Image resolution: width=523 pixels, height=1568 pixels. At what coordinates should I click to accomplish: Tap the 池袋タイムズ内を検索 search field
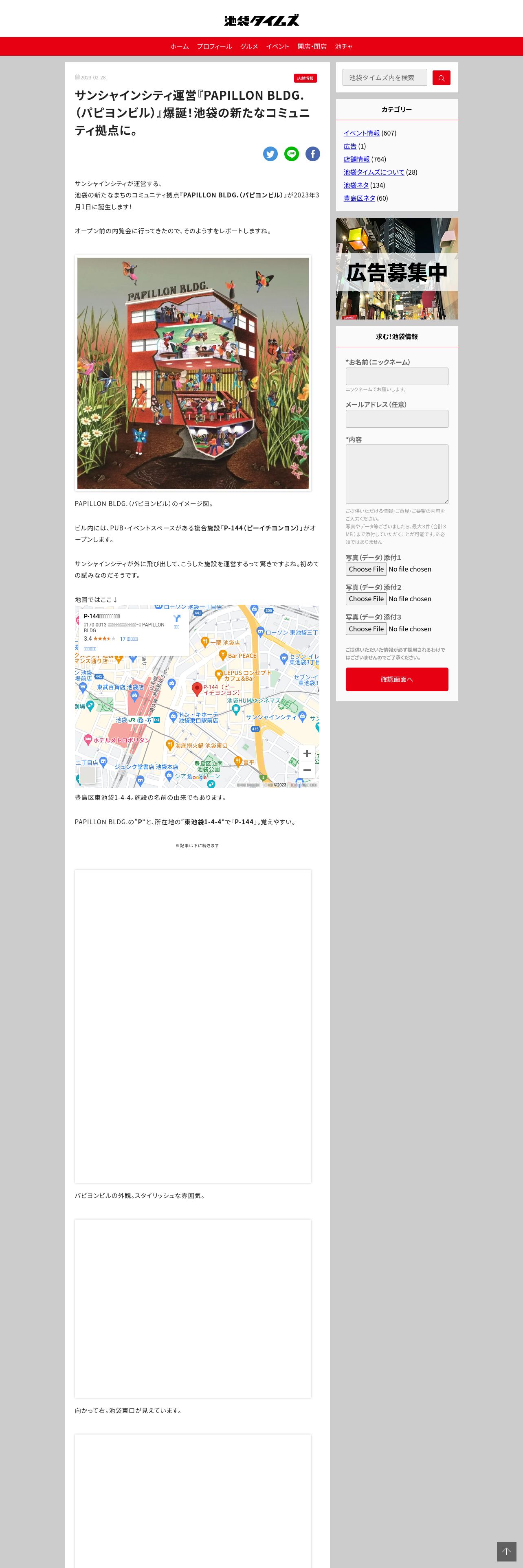[x=384, y=77]
